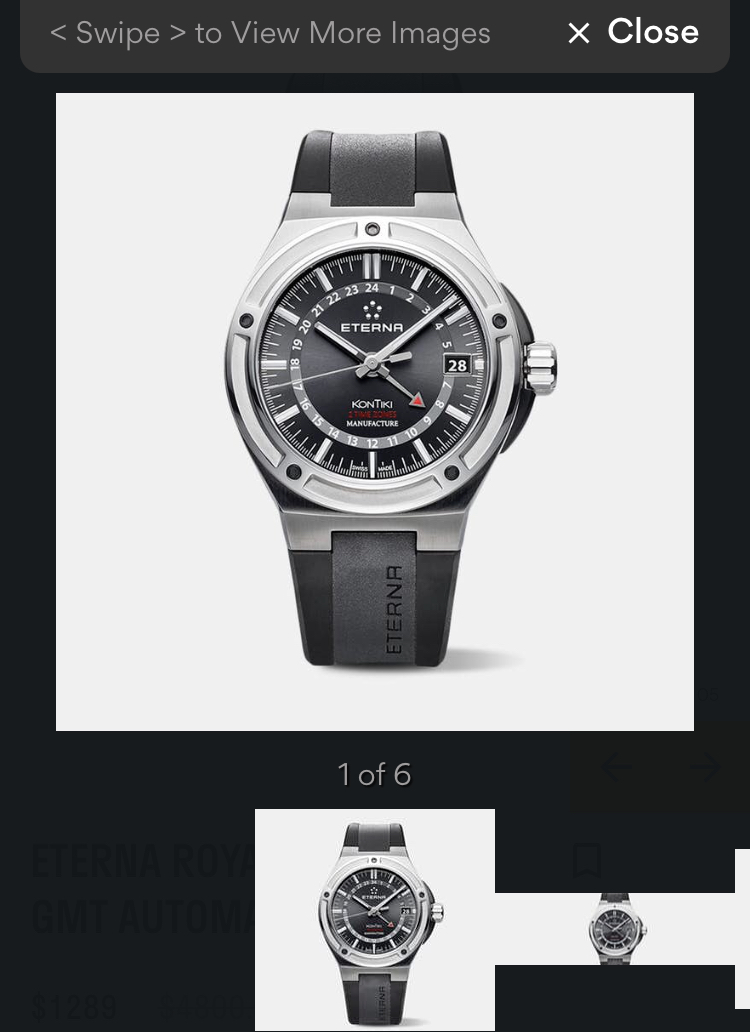Select the second watch thumbnail
The height and width of the screenshot is (1032, 750).
tap(615, 928)
